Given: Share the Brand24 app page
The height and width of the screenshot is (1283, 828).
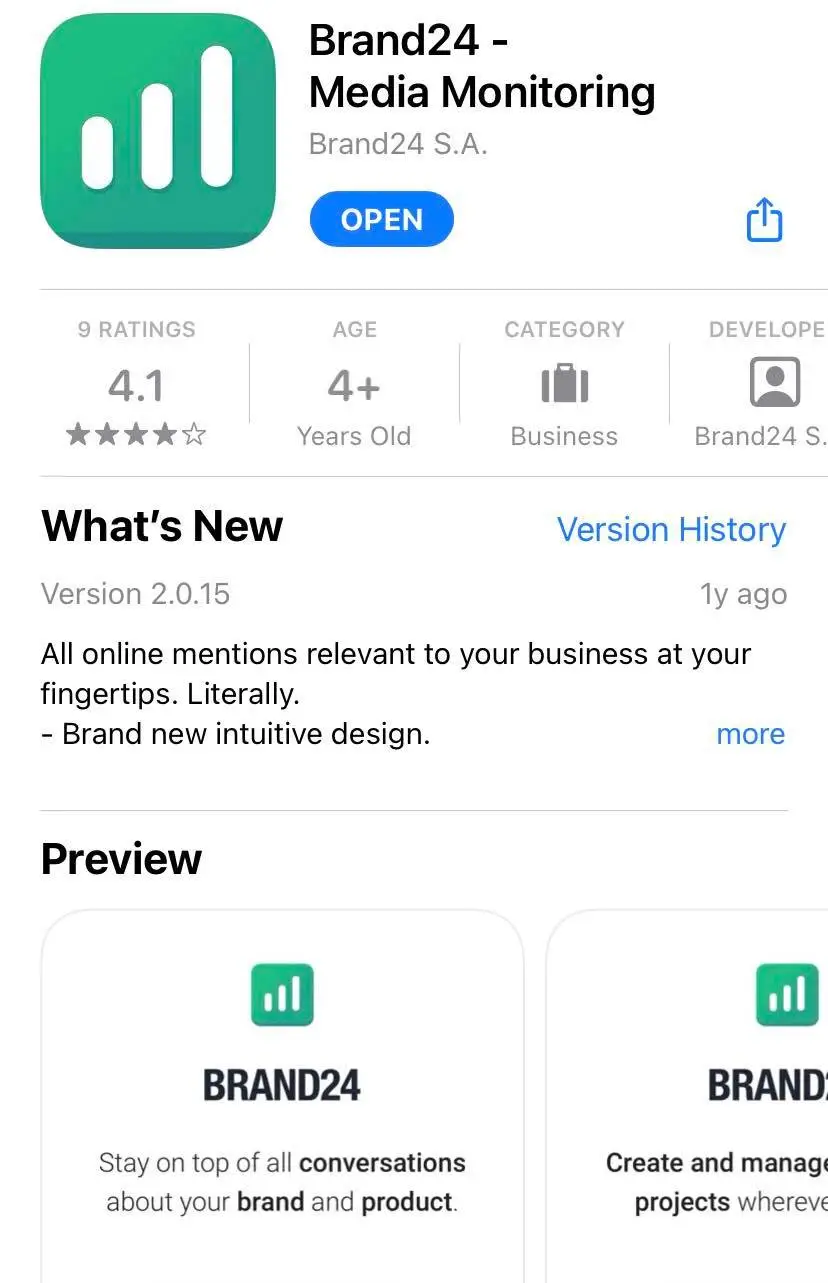Looking at the screenshot, I should click(x=764, y=220).
